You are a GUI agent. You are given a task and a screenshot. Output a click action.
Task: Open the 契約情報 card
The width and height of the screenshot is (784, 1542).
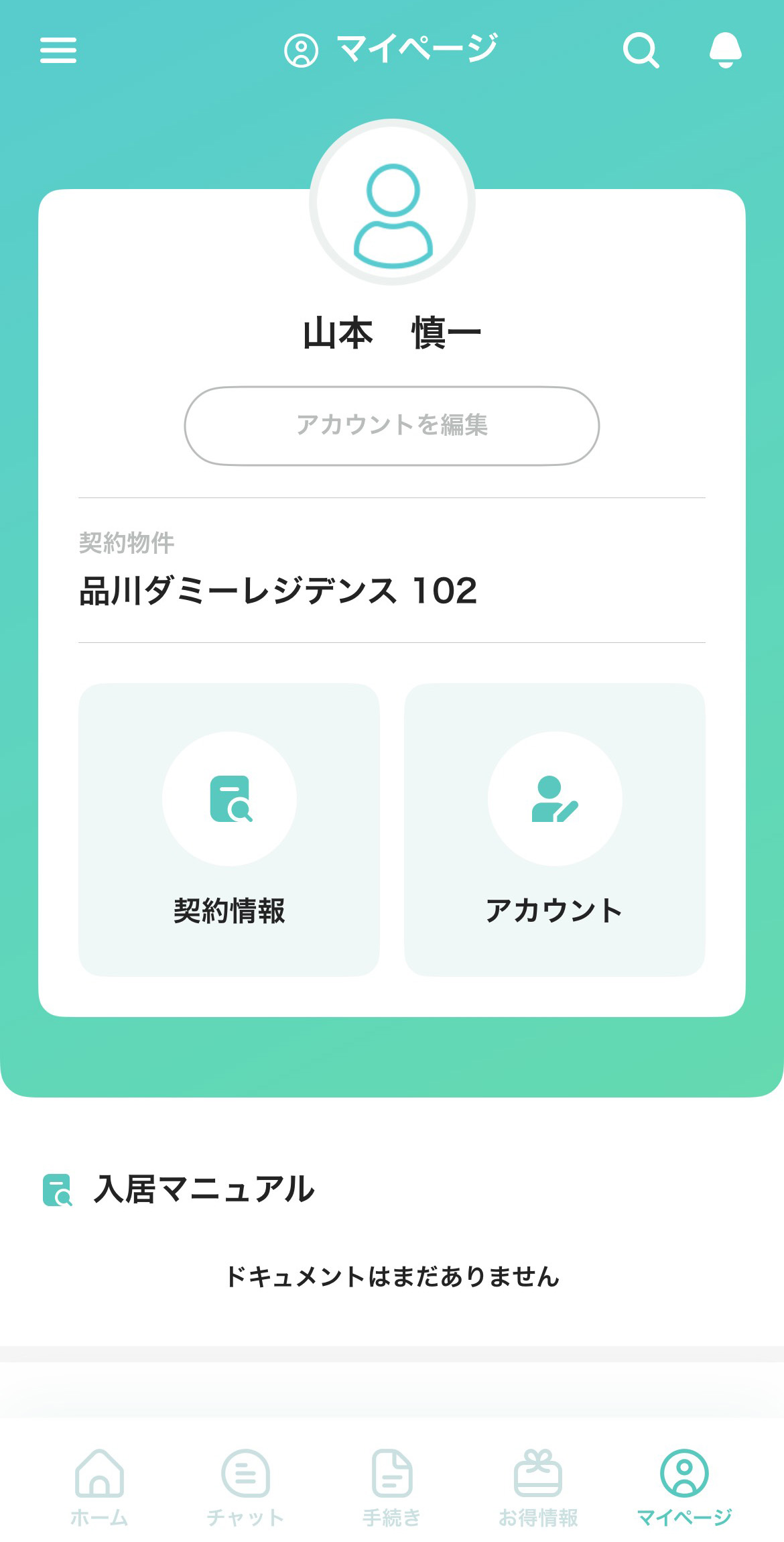[x=229, y=829]
